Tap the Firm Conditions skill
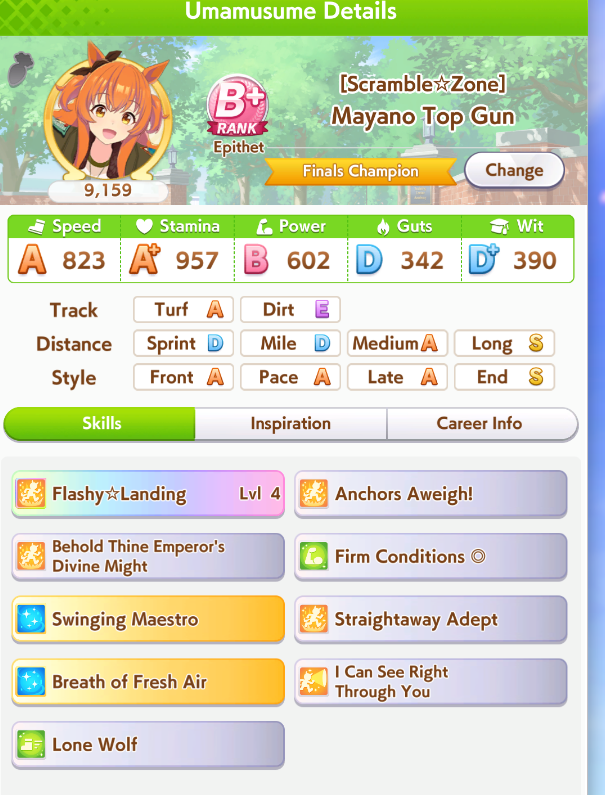 coord(431,557)
